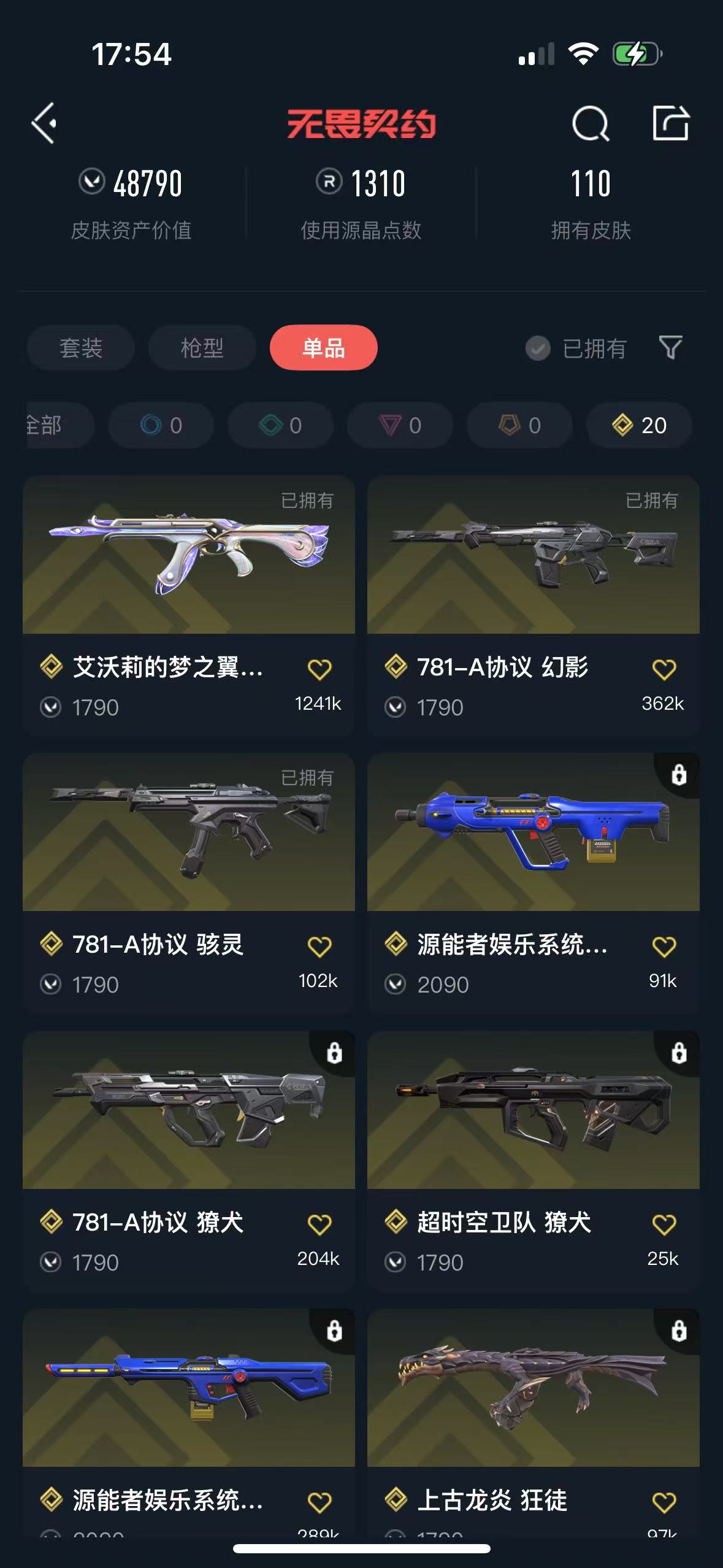Like the 781-A协议 骇灵 skin
This screenshot has width=723, height=1568.
coord(319,947)
